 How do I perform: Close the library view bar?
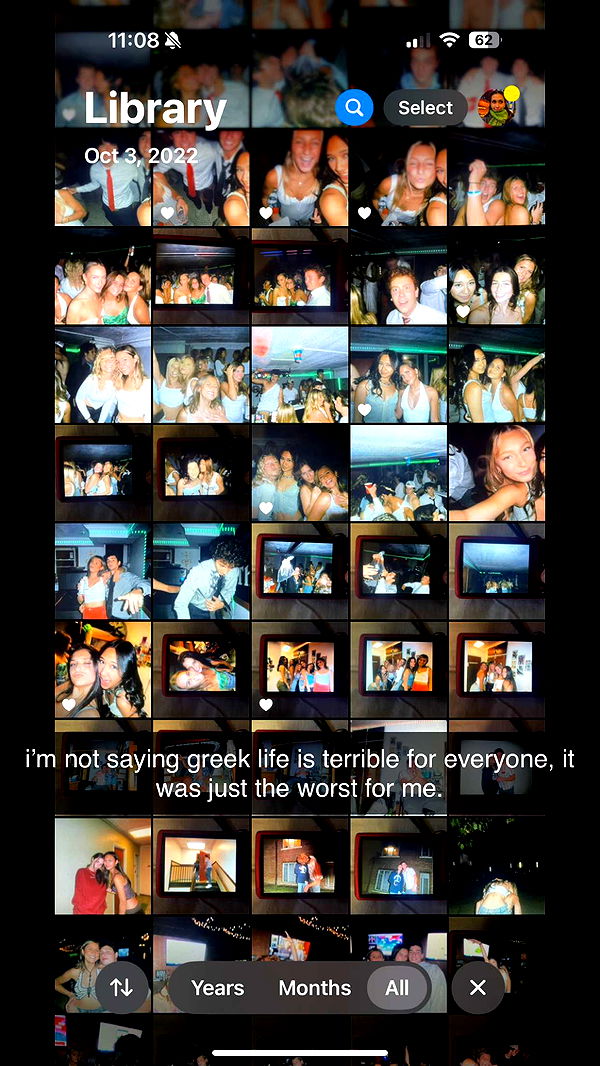[x=478, y=988]
